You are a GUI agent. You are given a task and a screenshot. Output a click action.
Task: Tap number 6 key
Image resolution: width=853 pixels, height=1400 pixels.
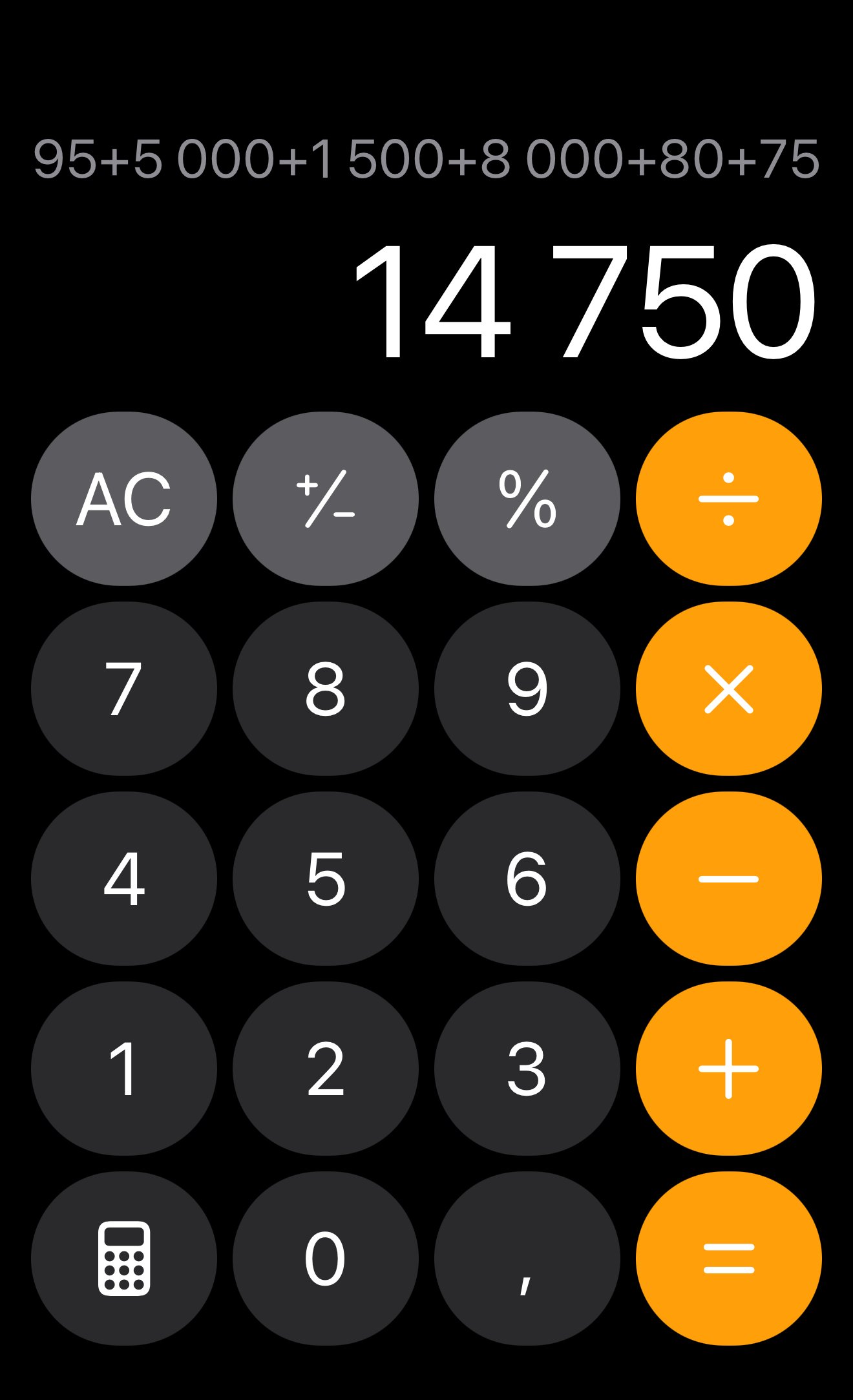tap(527, 879)
